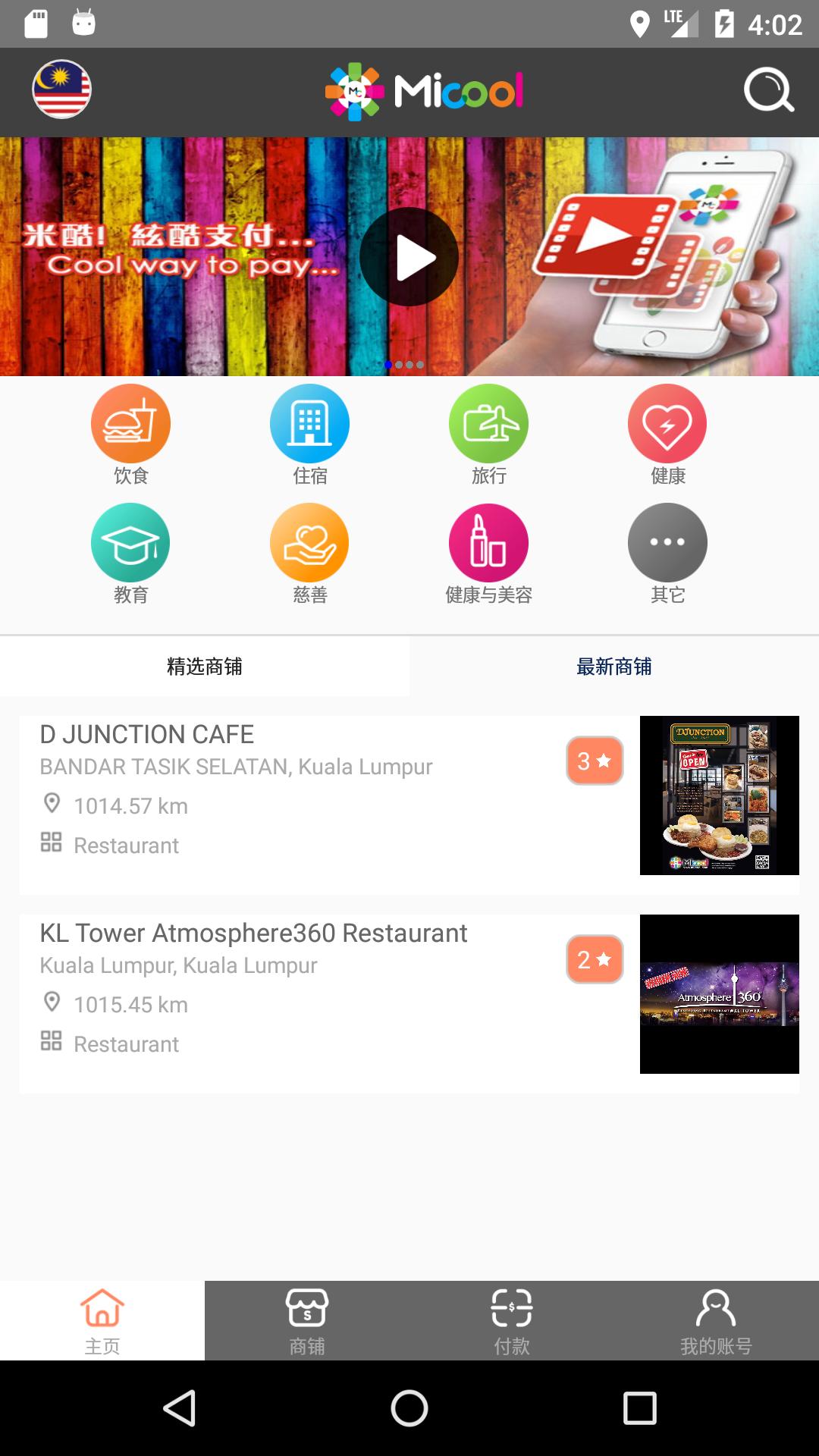Tap the system back button
Viewport: 819px width, 1456px height.
(x=180, y=1408)
